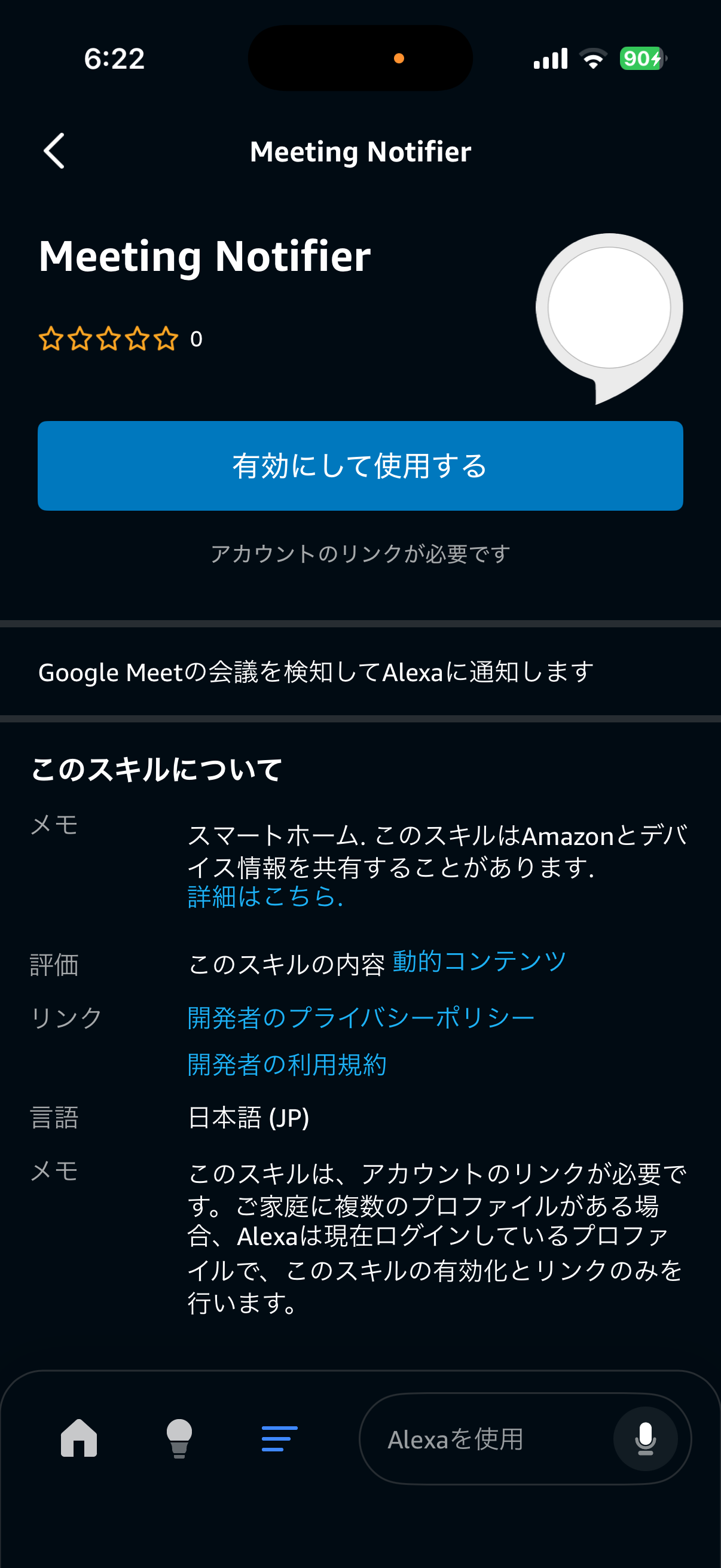The width and height of the screenshot is (721, 1568).
Task: Tap the fourth rating star
Action: click(x=138, y=339)
